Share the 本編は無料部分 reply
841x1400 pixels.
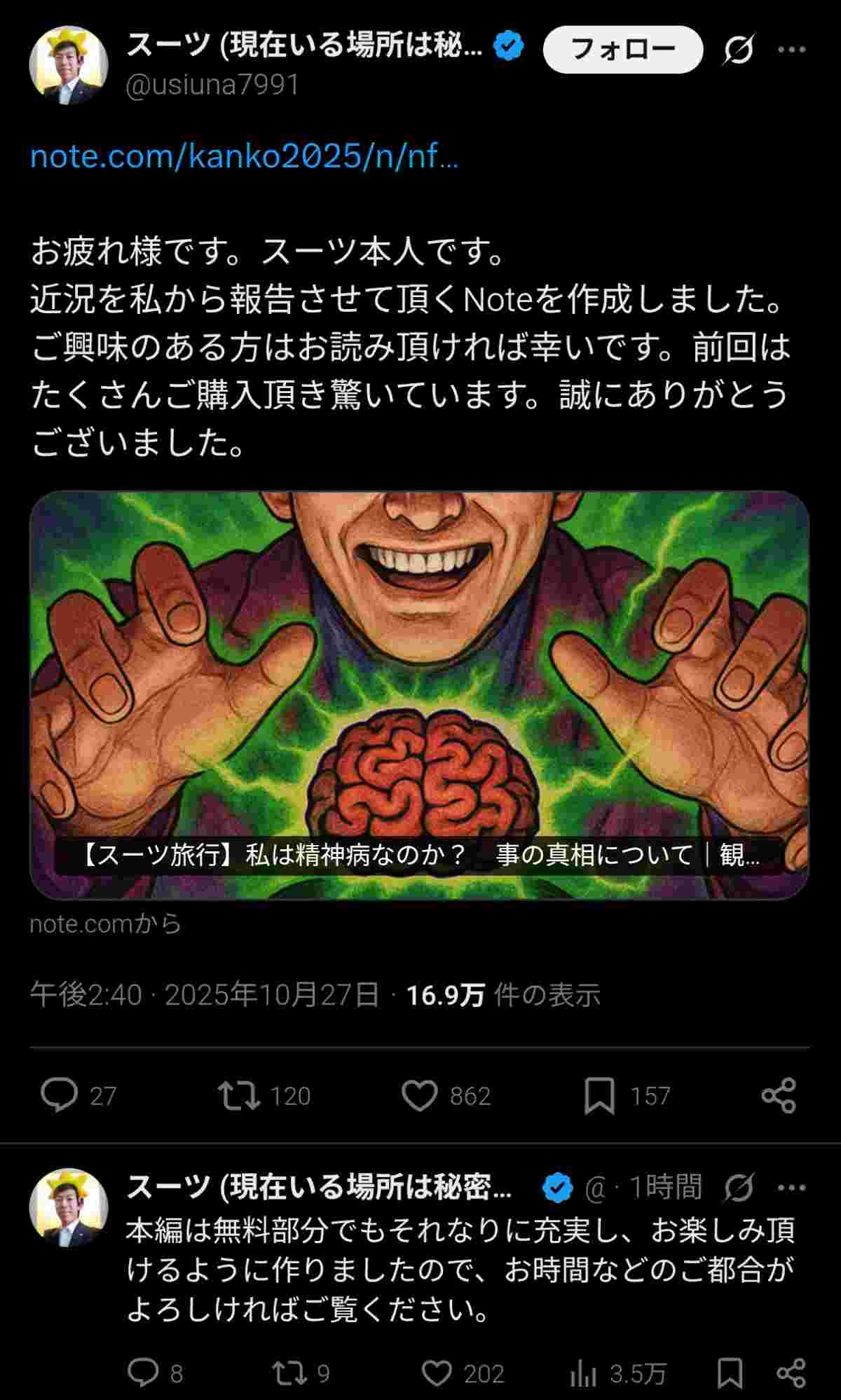click(x=792, y=1373)
